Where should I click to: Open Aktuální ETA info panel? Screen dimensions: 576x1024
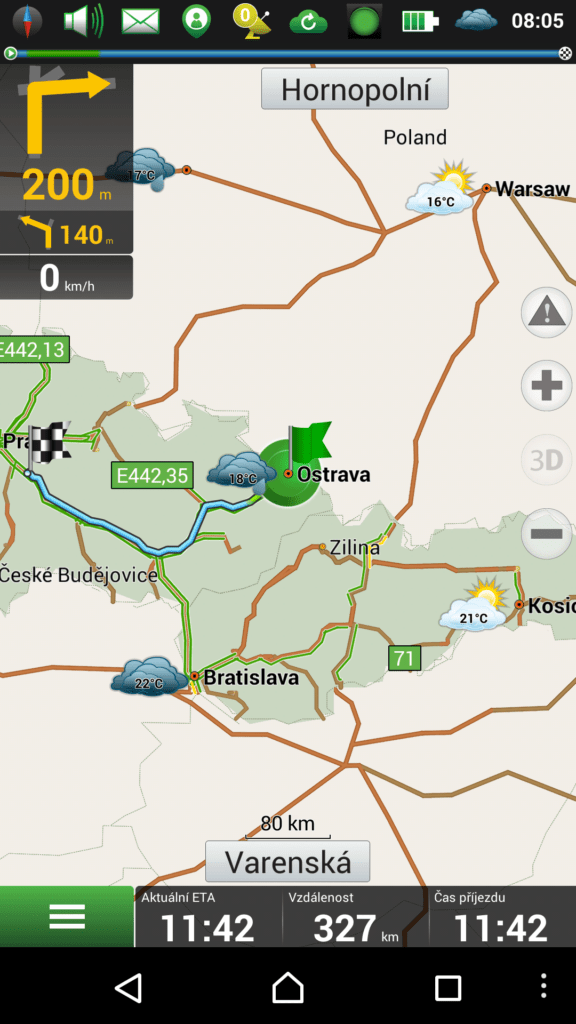tap(208, 916)
